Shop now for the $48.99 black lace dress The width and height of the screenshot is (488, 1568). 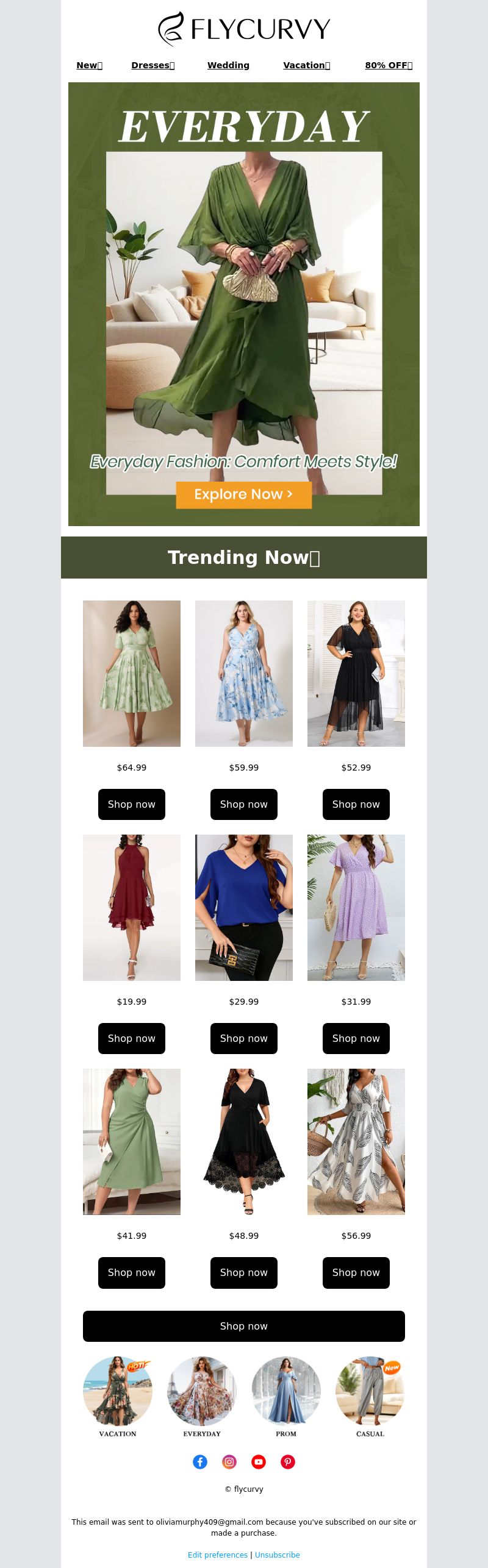coord(243,1272)
